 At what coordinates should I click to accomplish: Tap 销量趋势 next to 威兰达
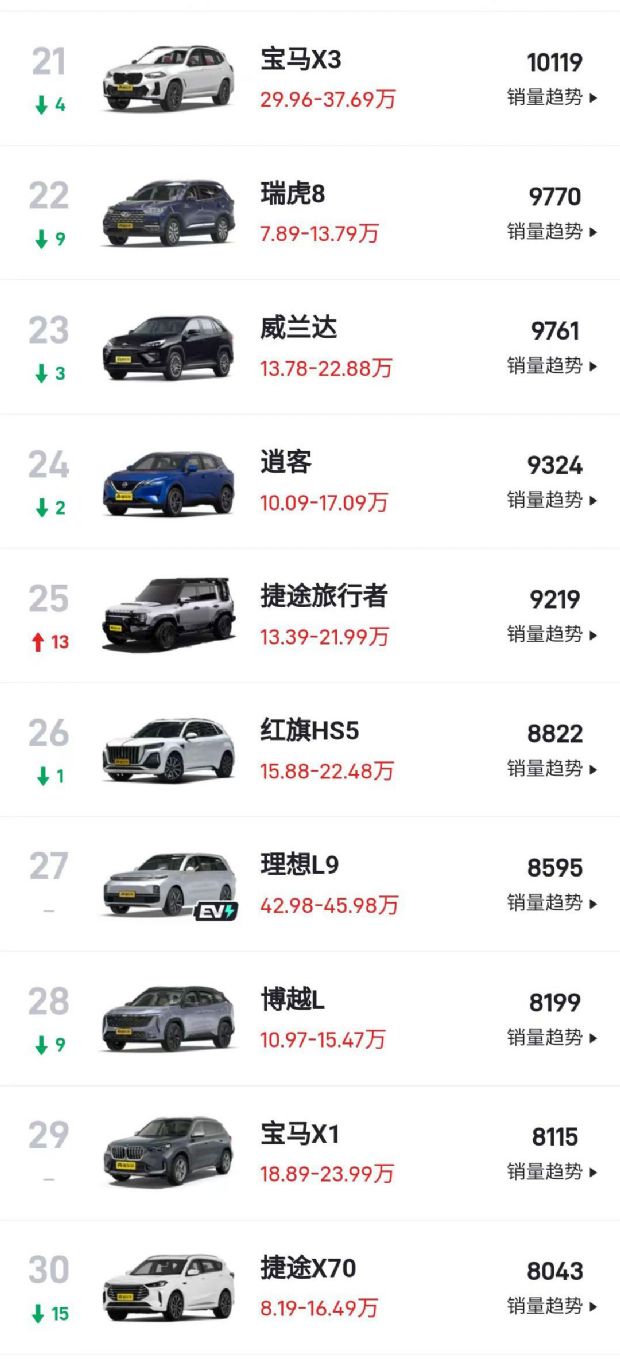tap(552, 366)
